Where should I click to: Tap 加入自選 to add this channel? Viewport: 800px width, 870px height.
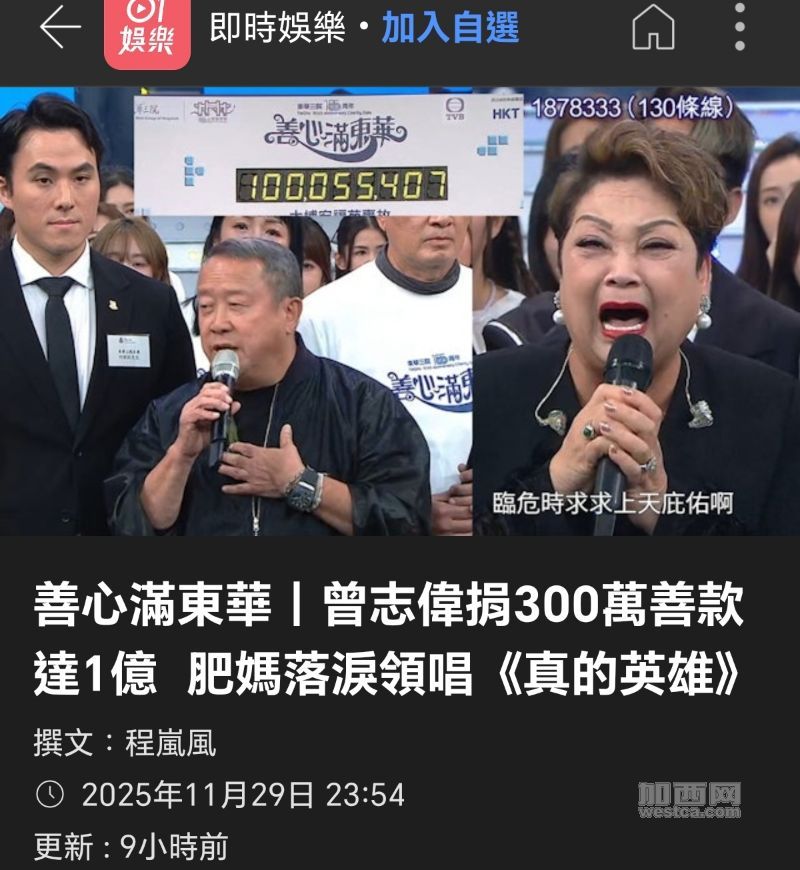[450, 28]
